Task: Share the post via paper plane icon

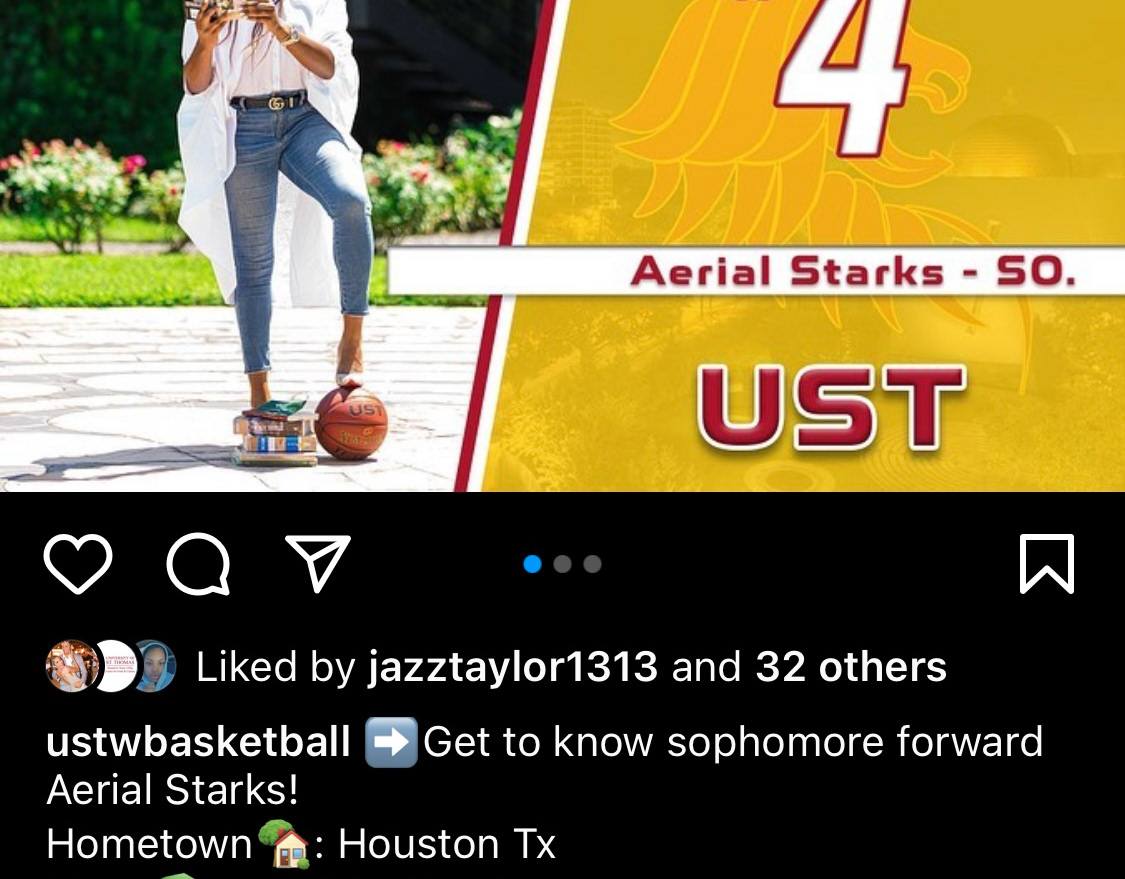Action: [318, 562]
